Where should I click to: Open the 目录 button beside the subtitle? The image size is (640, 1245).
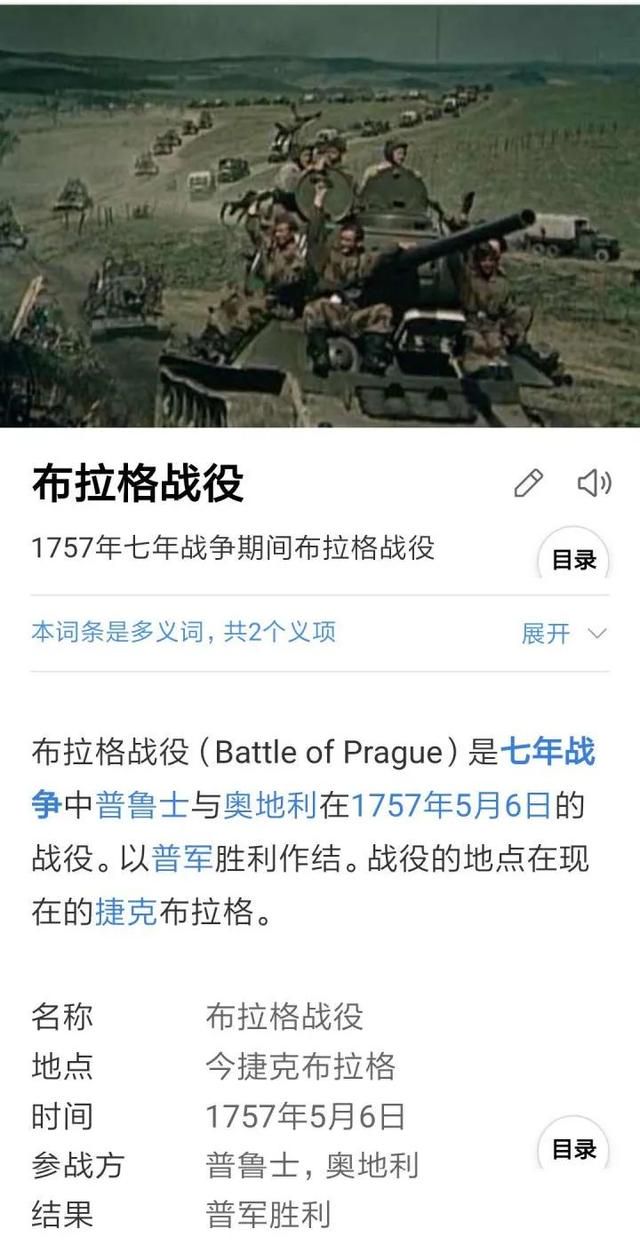coord(574,560)
